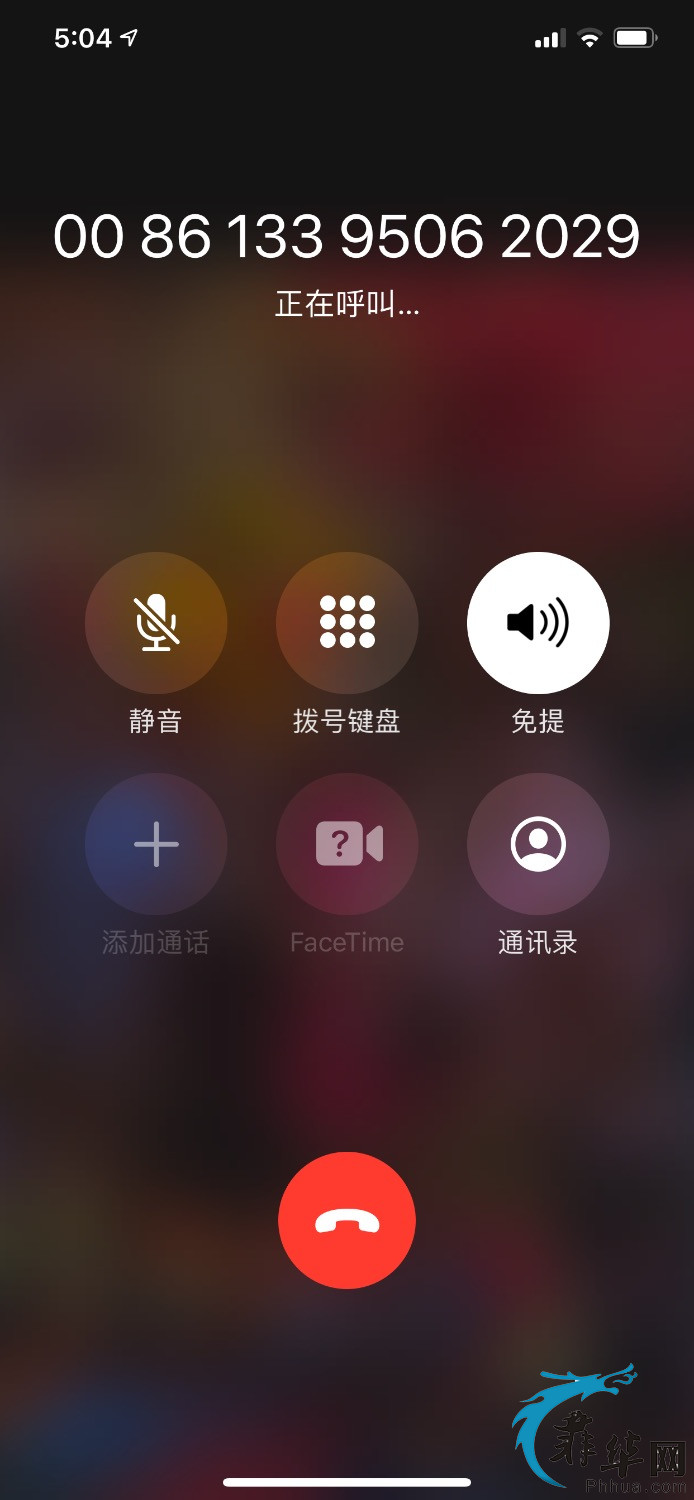Open the contacts list
Screen dimensions: 694x1500
click(x=538, y=844)
